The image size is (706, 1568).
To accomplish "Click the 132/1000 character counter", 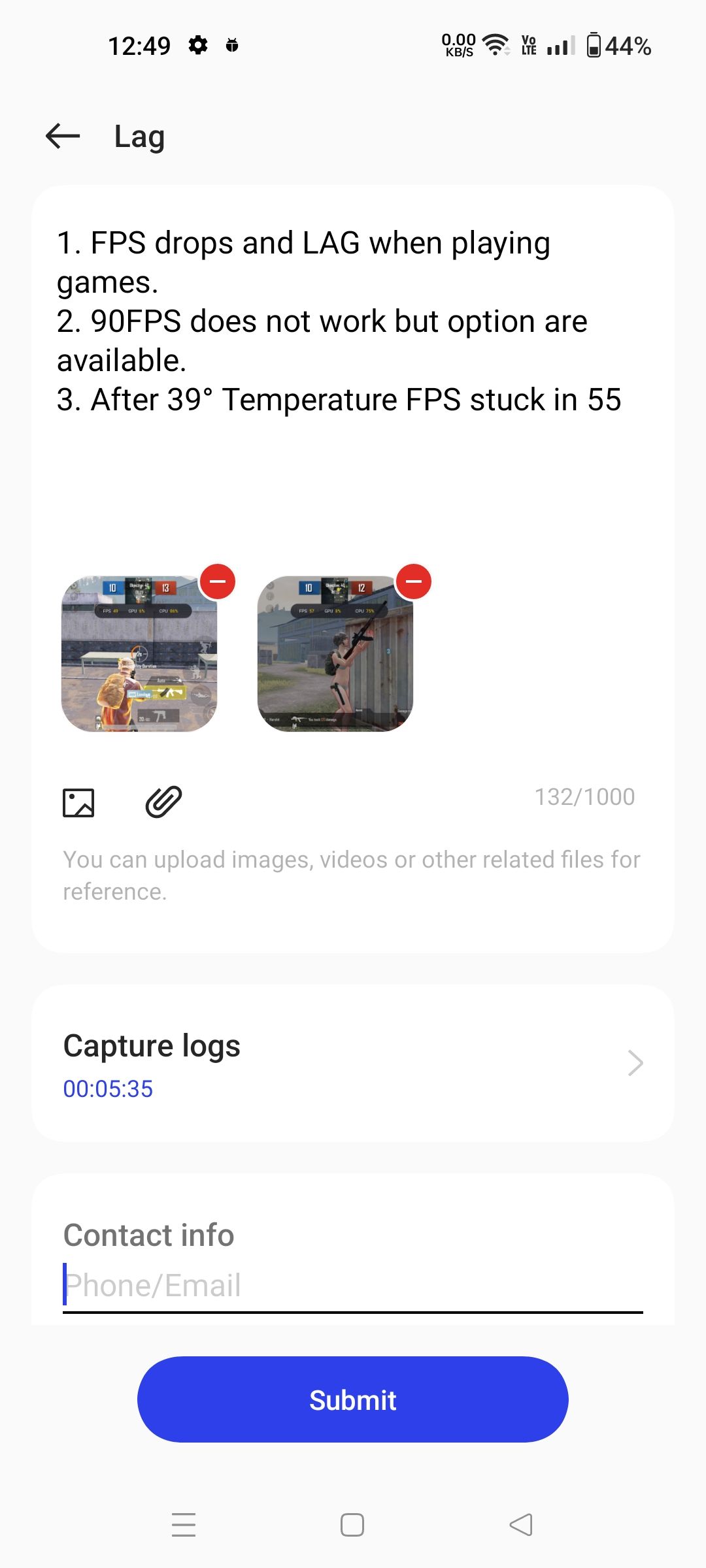I will pos(584,796).
